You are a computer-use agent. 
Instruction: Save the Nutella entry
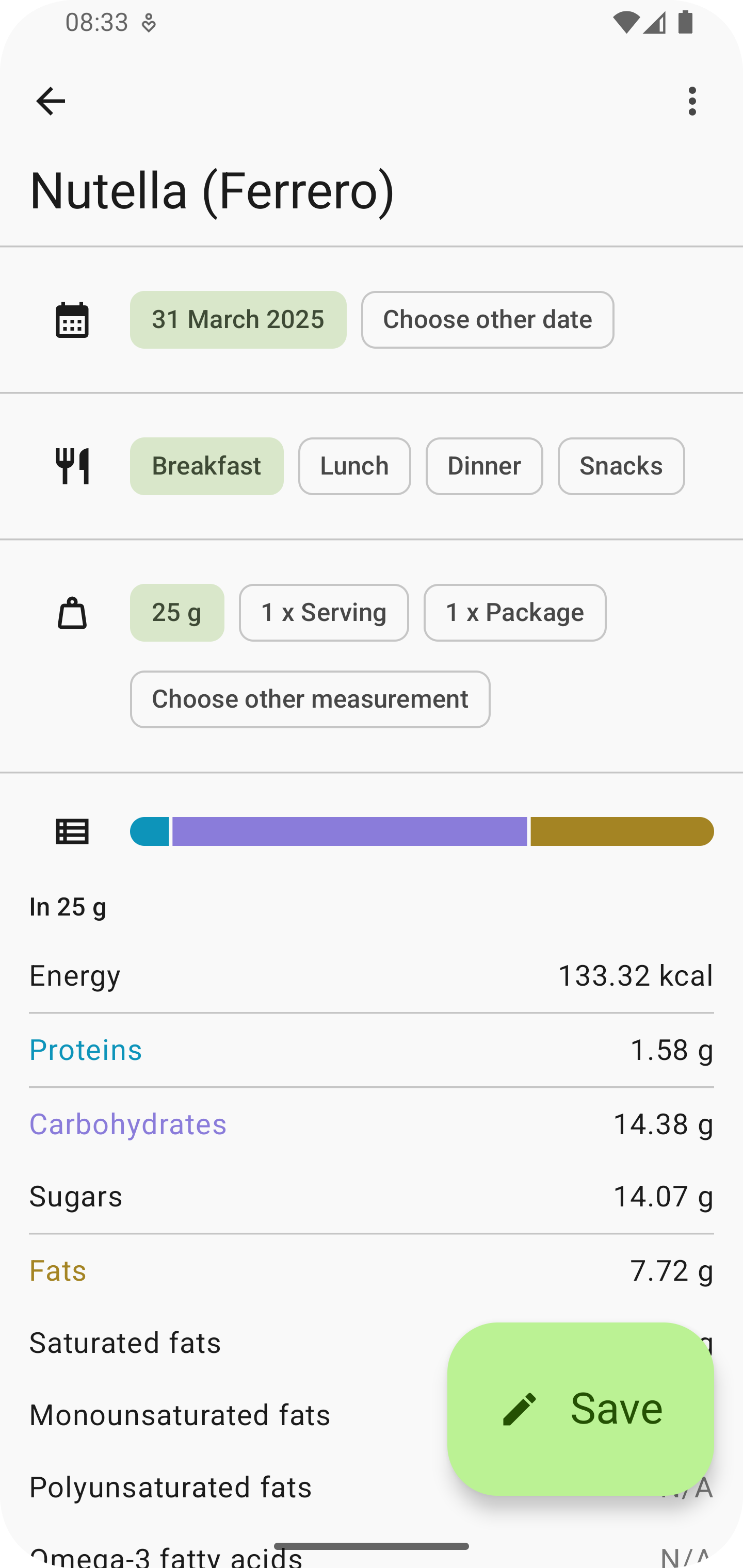click(580, 1409)
